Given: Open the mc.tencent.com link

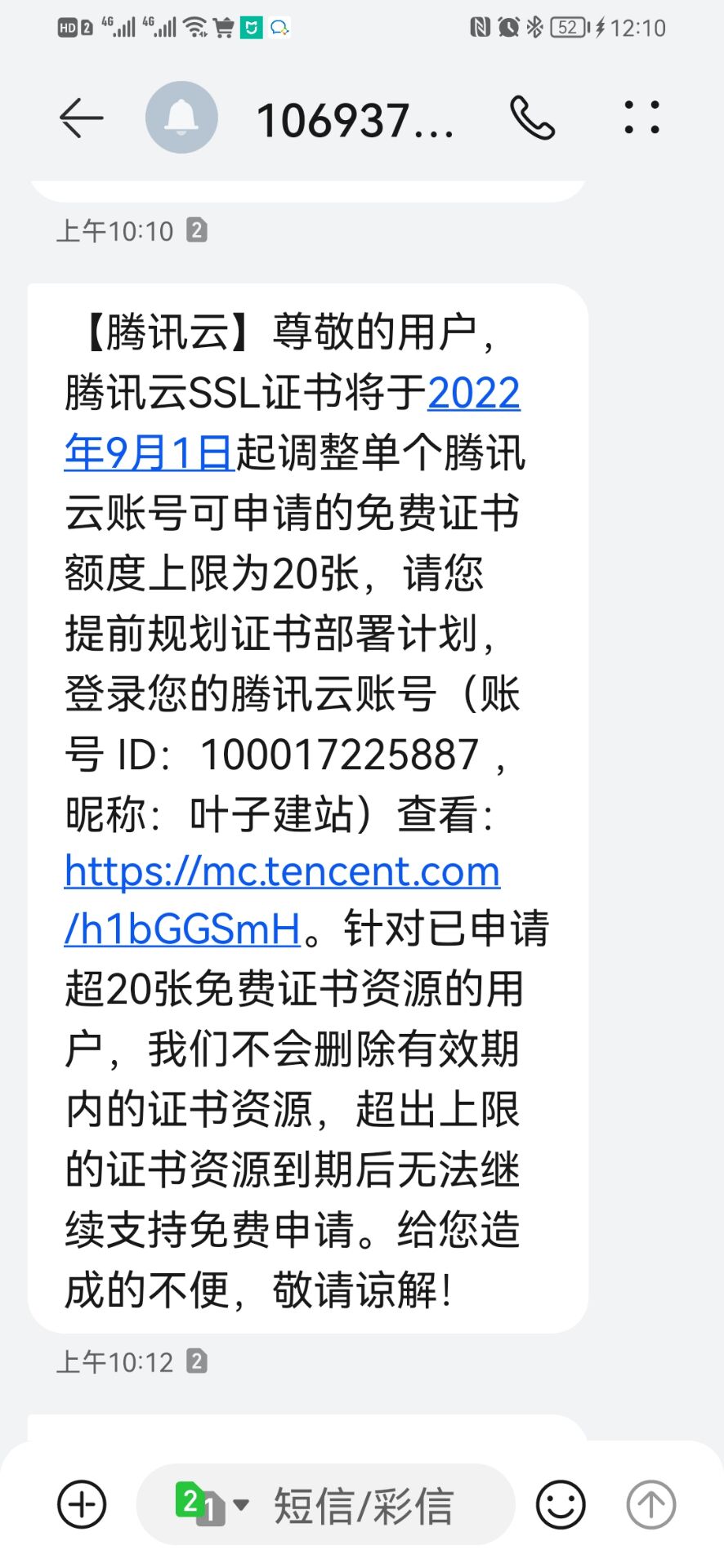Looking at the screenshot, I should pos(282,899).
